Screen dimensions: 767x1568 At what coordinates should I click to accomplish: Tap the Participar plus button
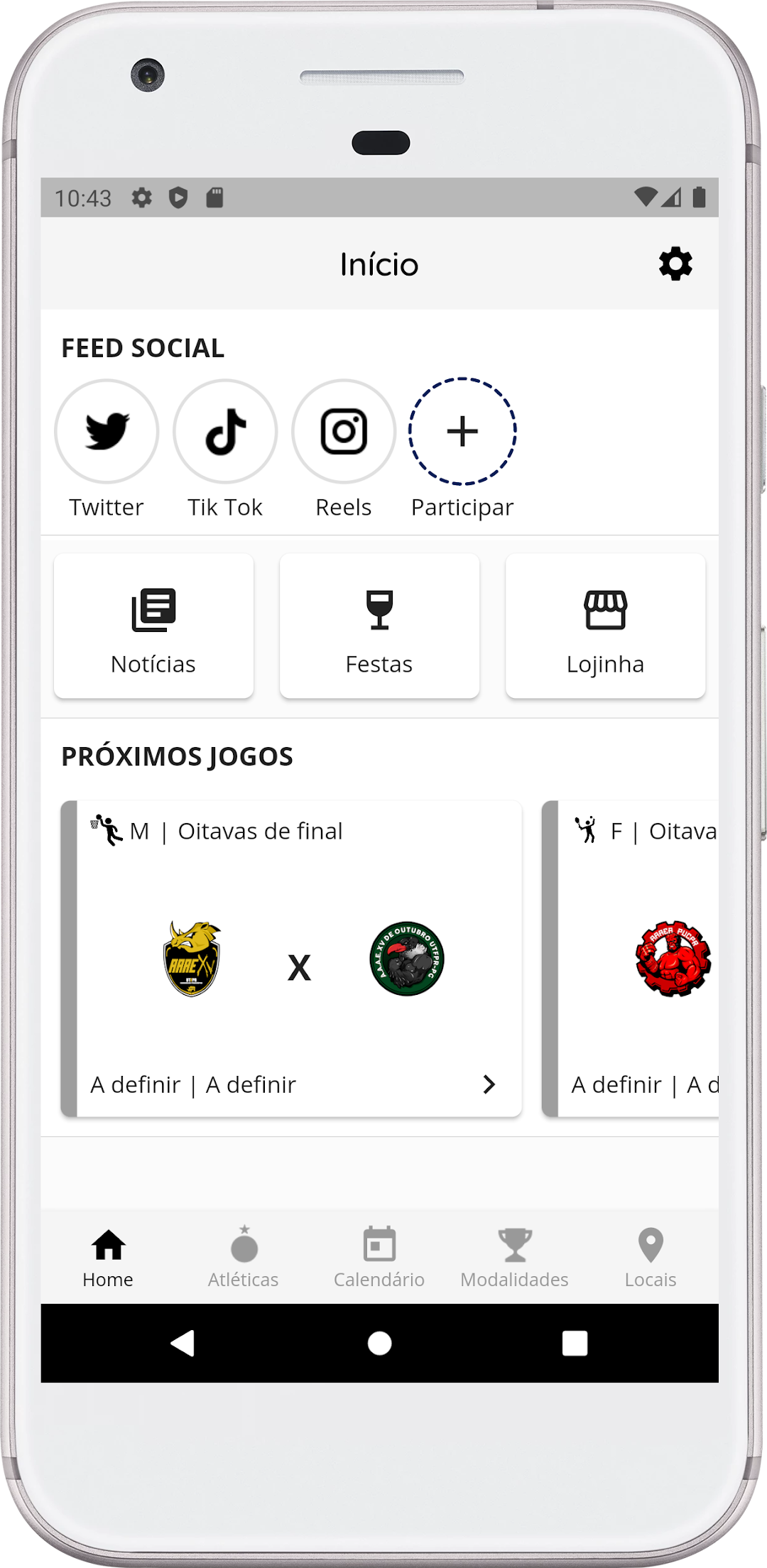pos(462,431)
